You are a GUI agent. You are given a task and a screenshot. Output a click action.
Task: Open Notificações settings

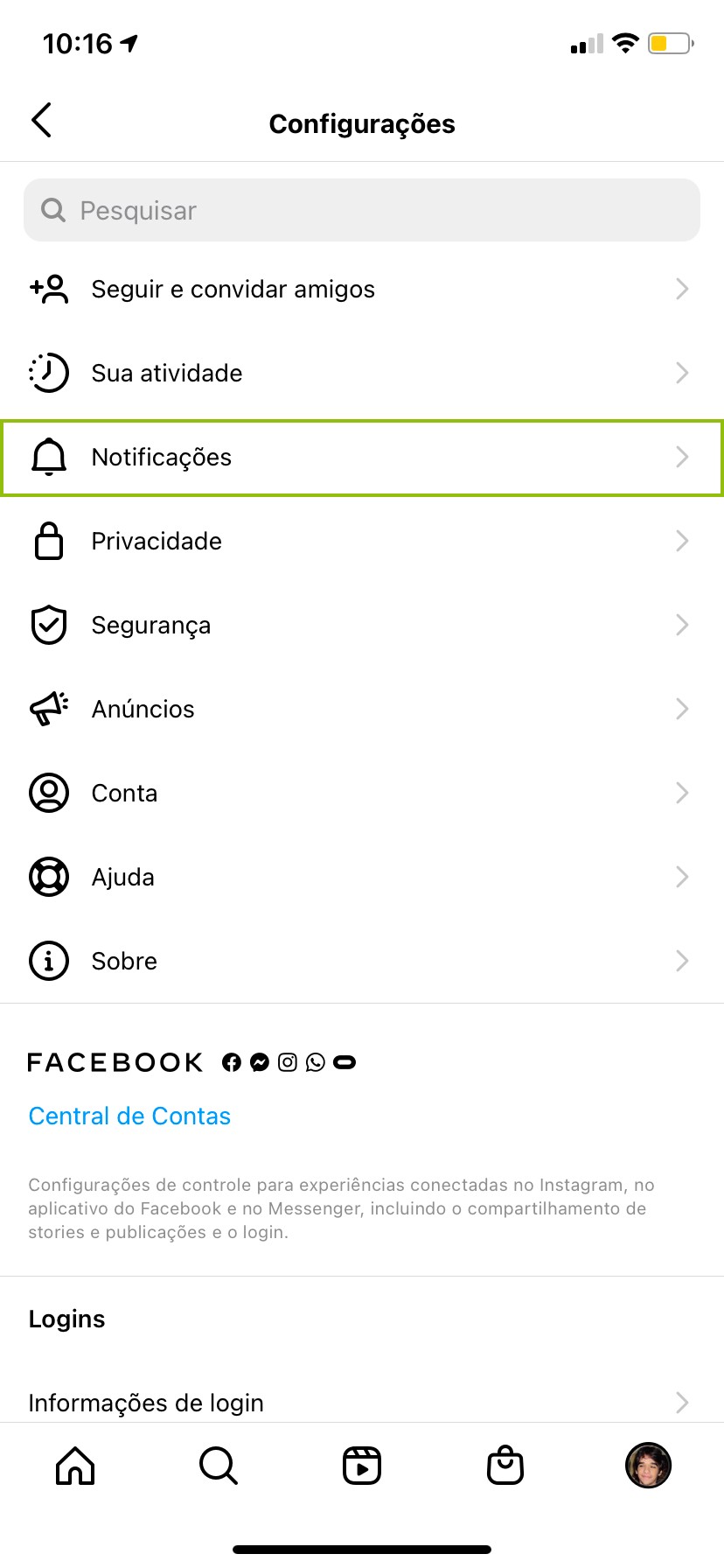click(362, 458)
